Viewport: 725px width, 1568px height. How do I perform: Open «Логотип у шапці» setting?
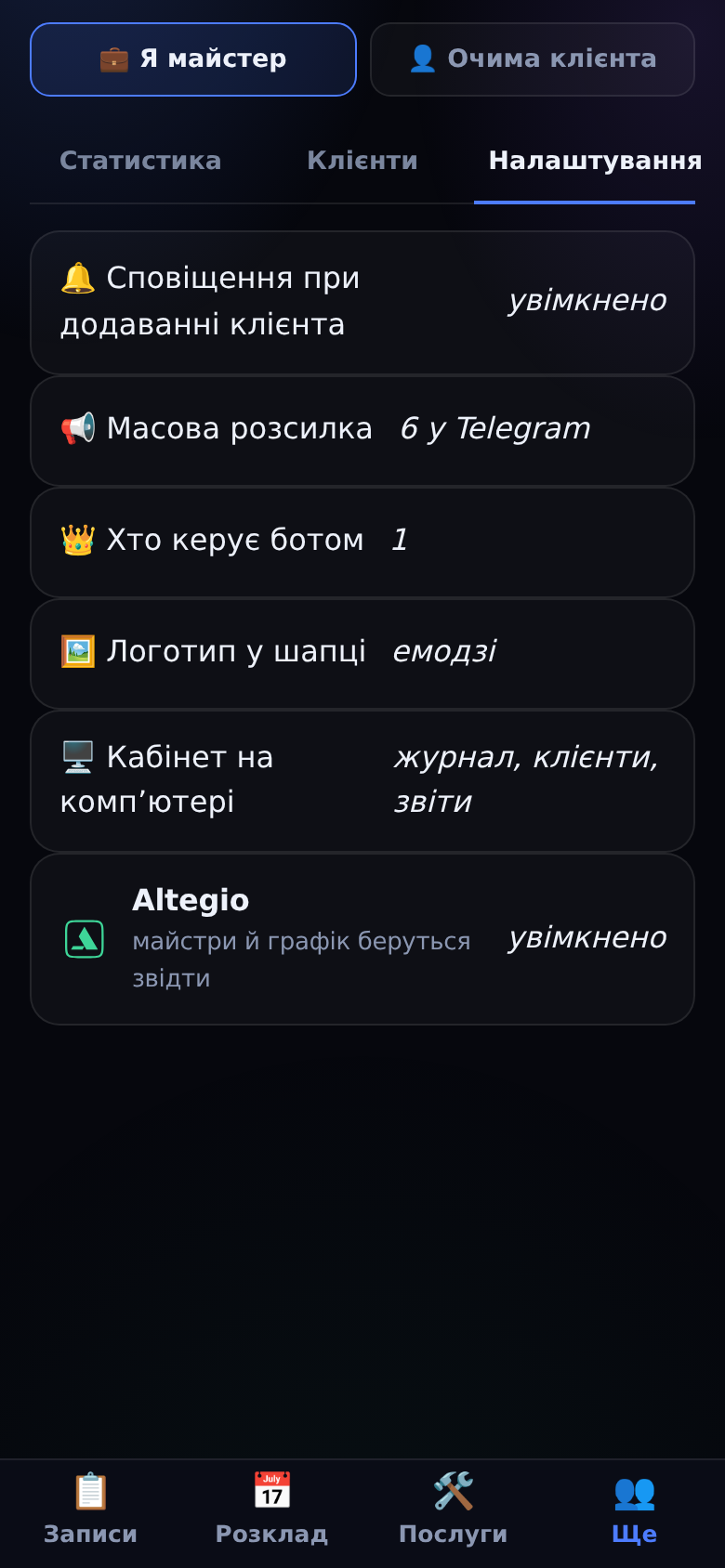point(362,654)
